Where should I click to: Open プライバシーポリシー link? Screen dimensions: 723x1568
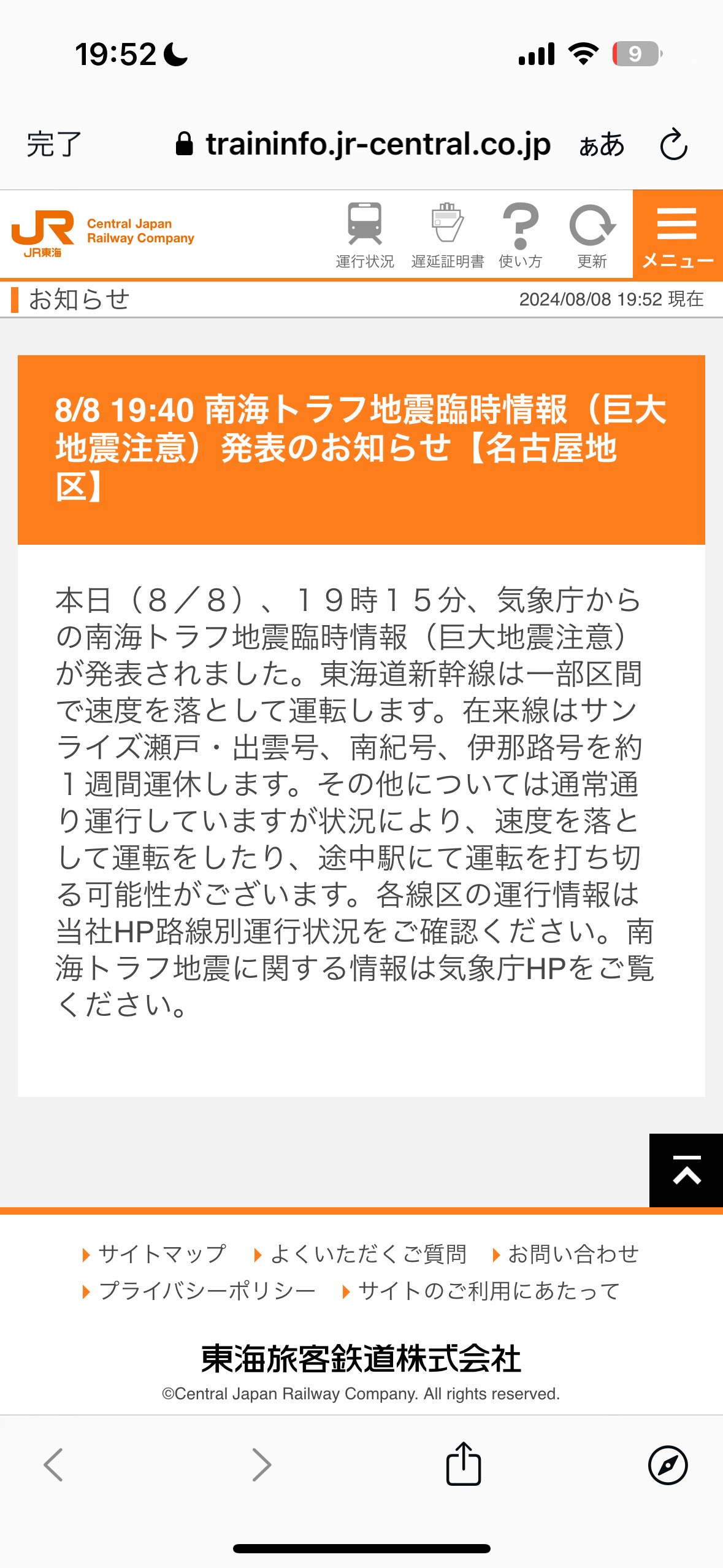tap(207, 1291)
